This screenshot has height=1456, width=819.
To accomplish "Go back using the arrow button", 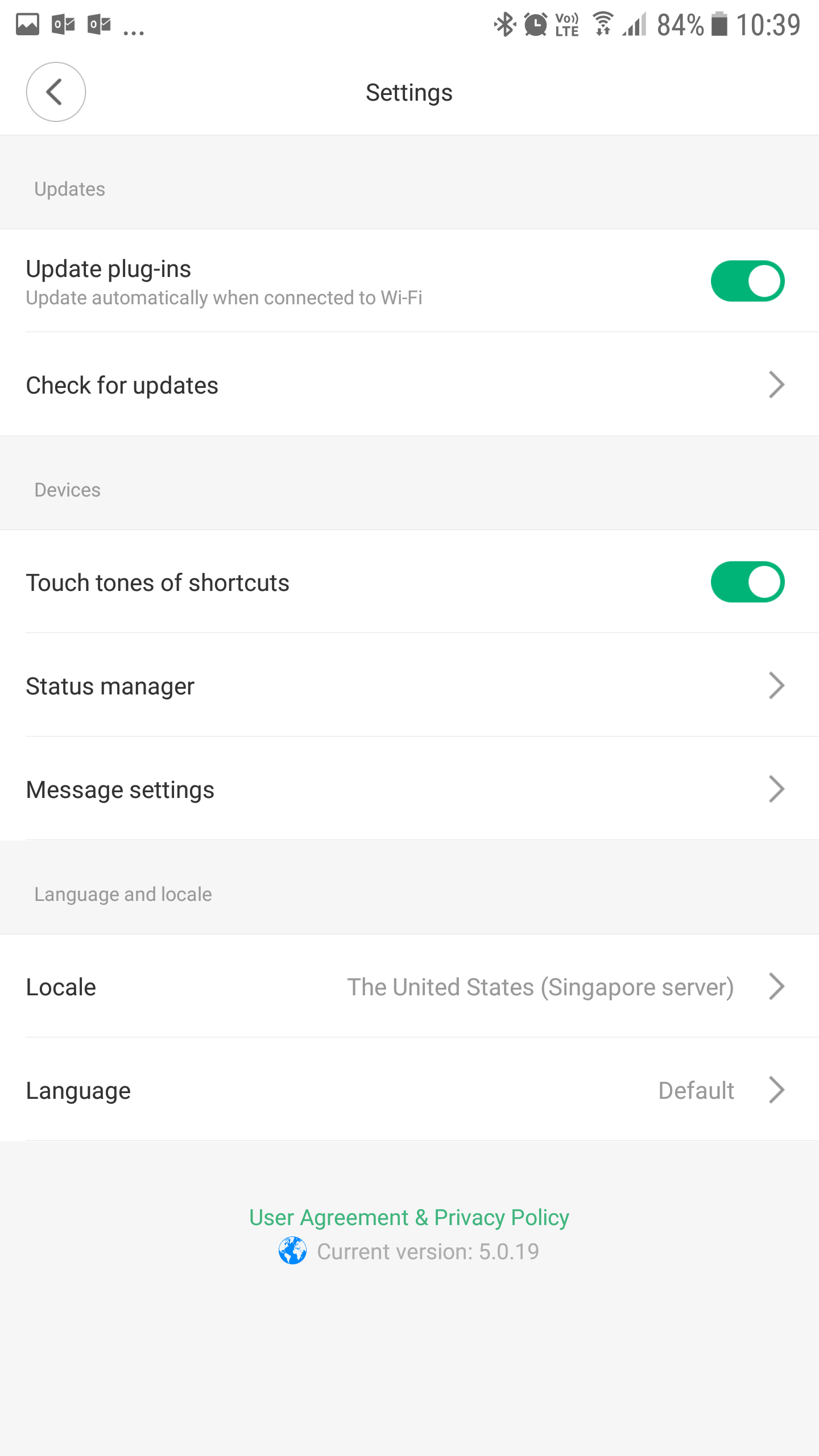I will [56, 92].
